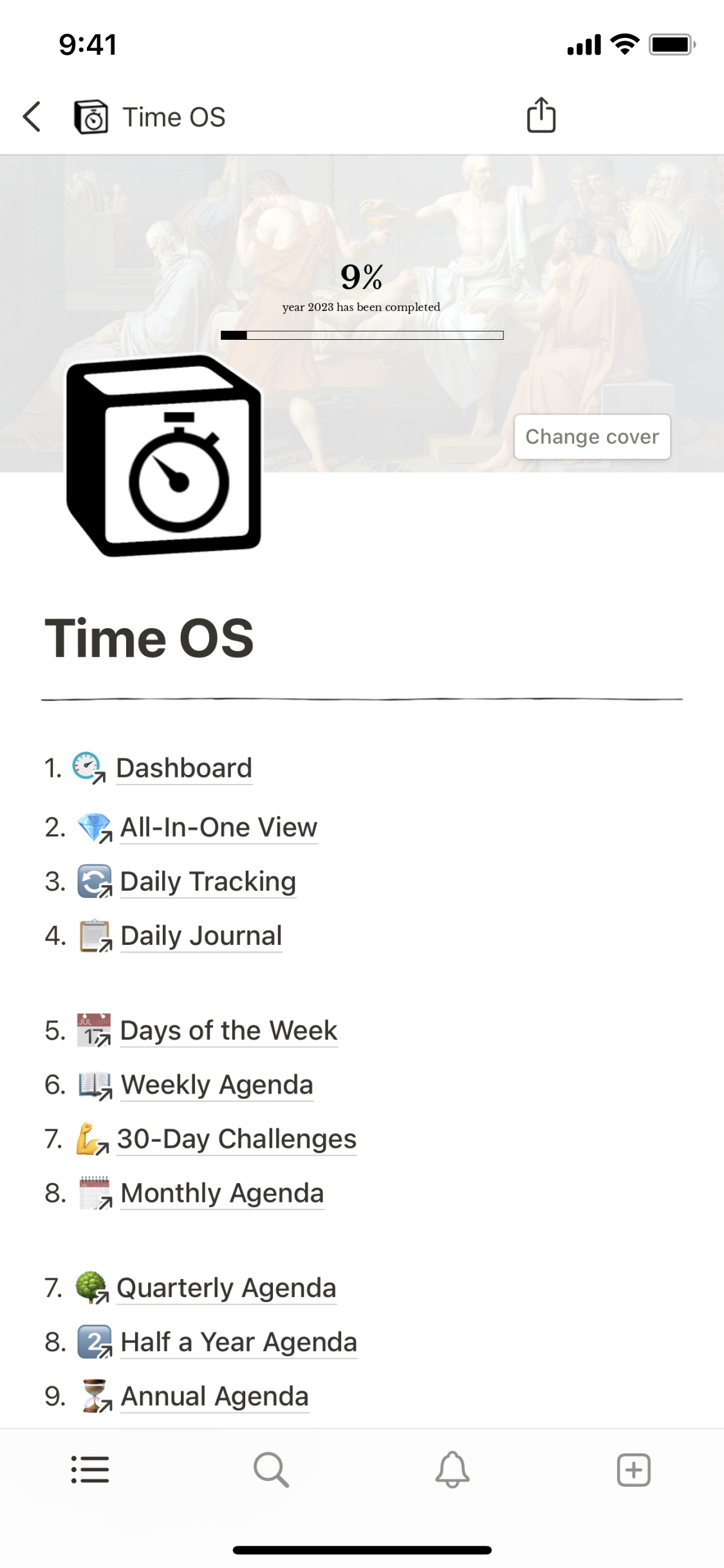Share this page via the share icon
Viewport: 724px width, 1568px height.
coord(541,116)
